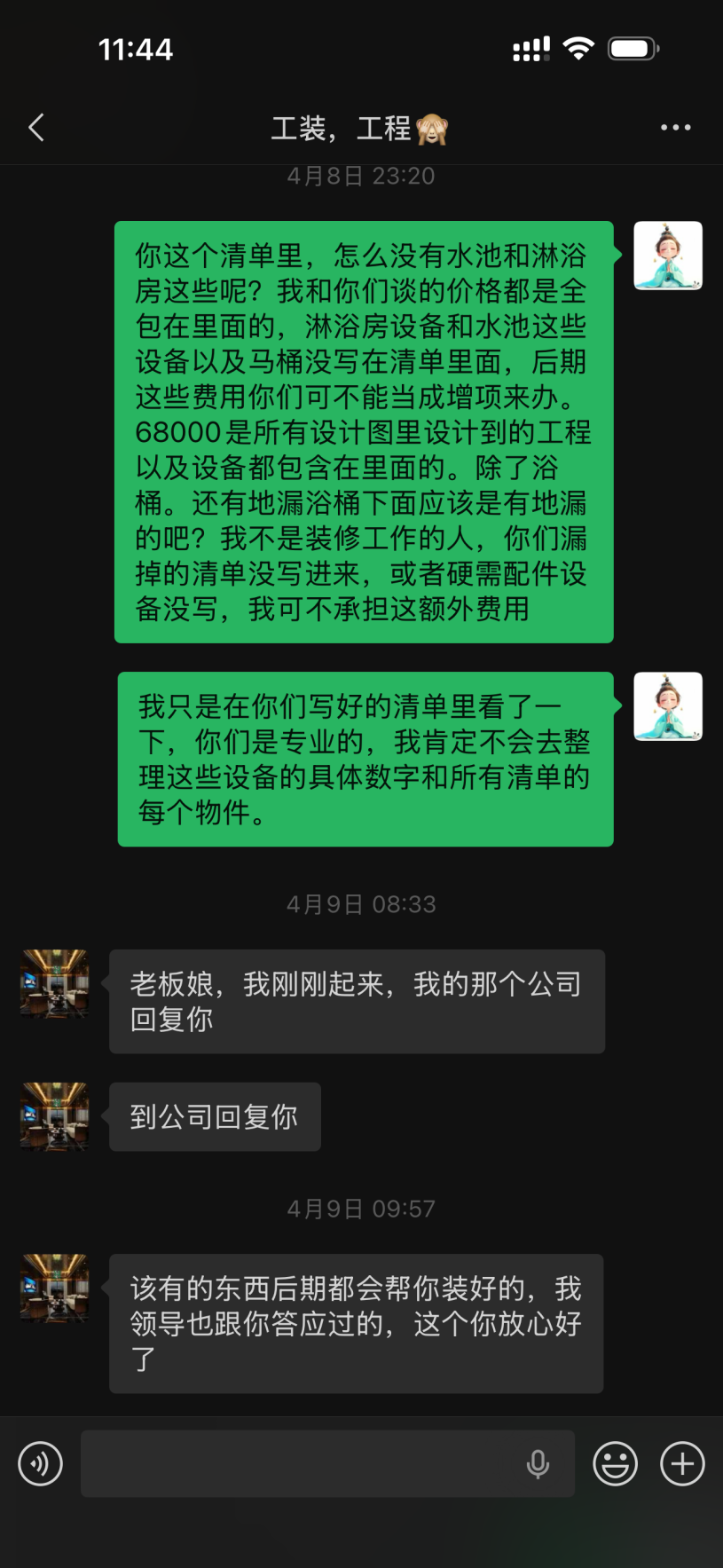Focus the message text field
This screenshot has height=1568, width=723.
(302, 1463)
